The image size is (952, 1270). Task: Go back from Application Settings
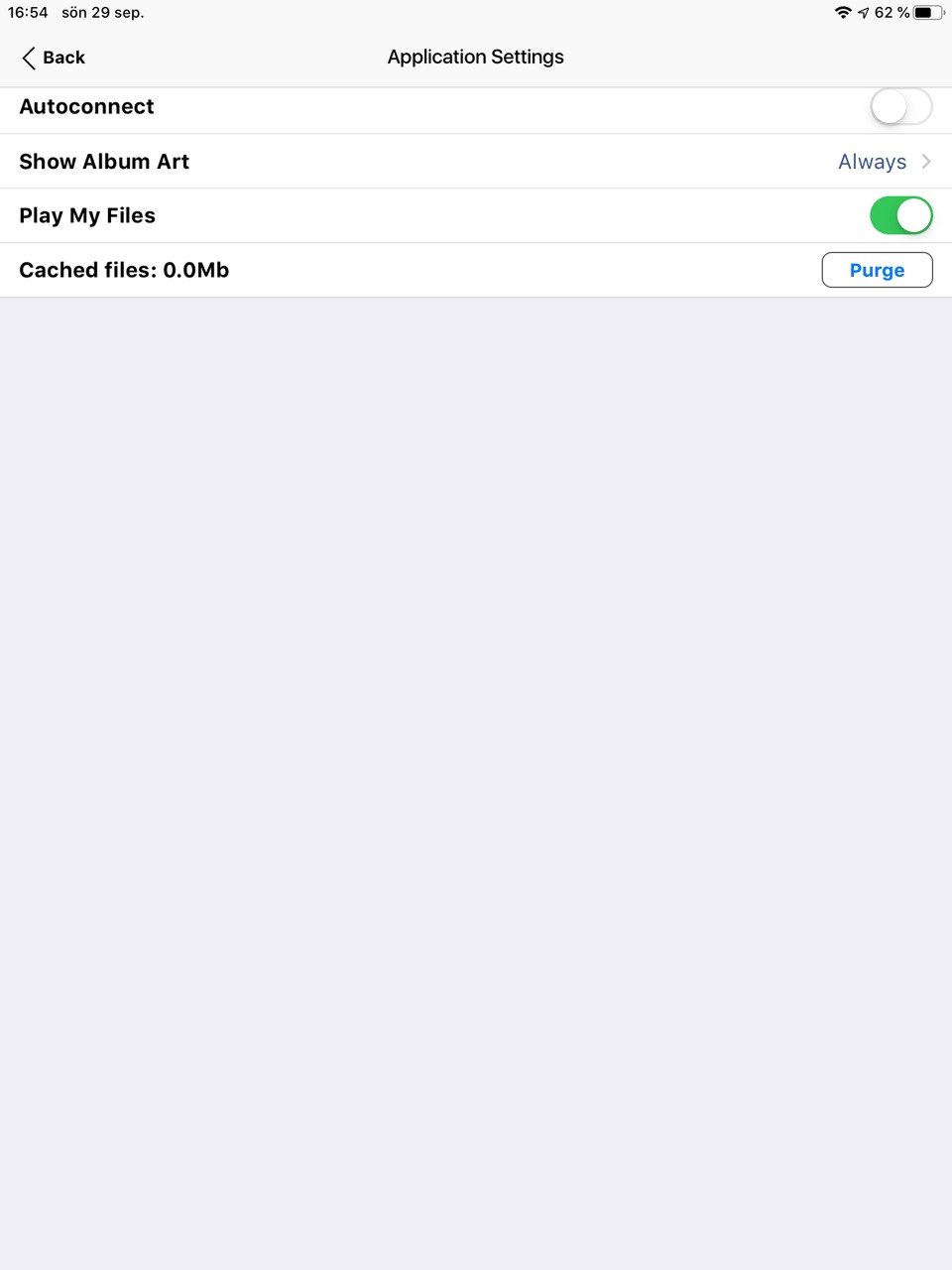(54, 58)
